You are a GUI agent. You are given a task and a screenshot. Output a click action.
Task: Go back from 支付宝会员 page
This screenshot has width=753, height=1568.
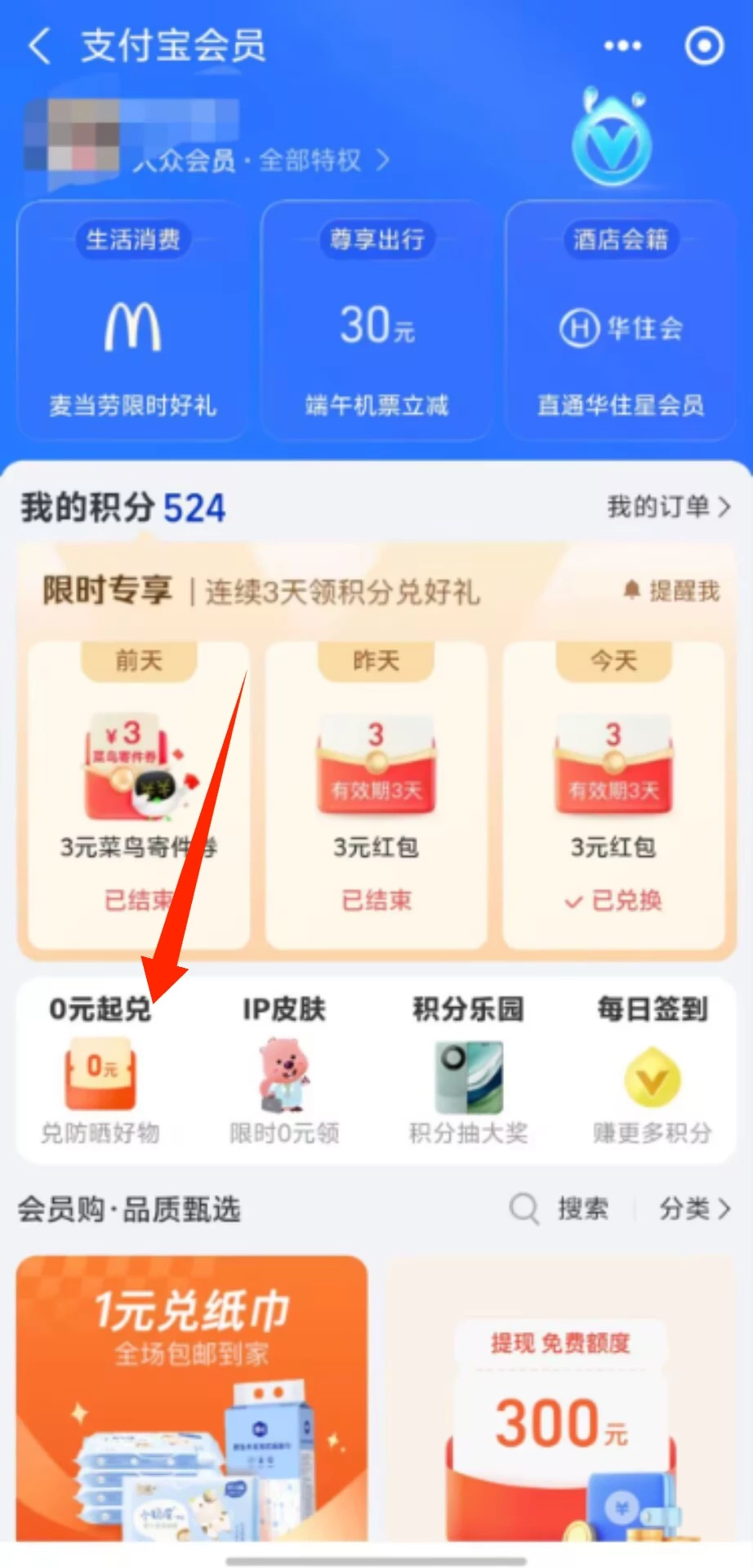click(x=39, y=46)
